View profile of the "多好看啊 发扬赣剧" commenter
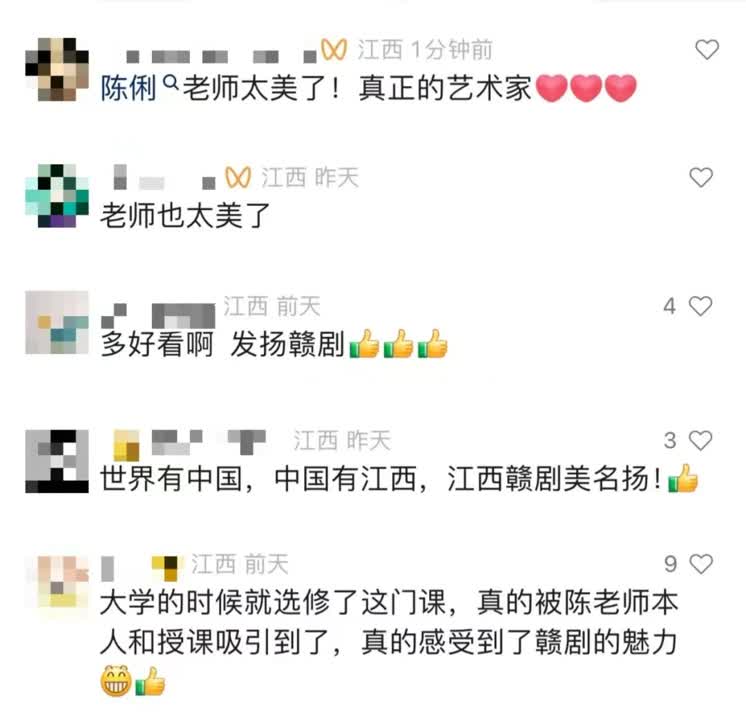 click(56, 322)
